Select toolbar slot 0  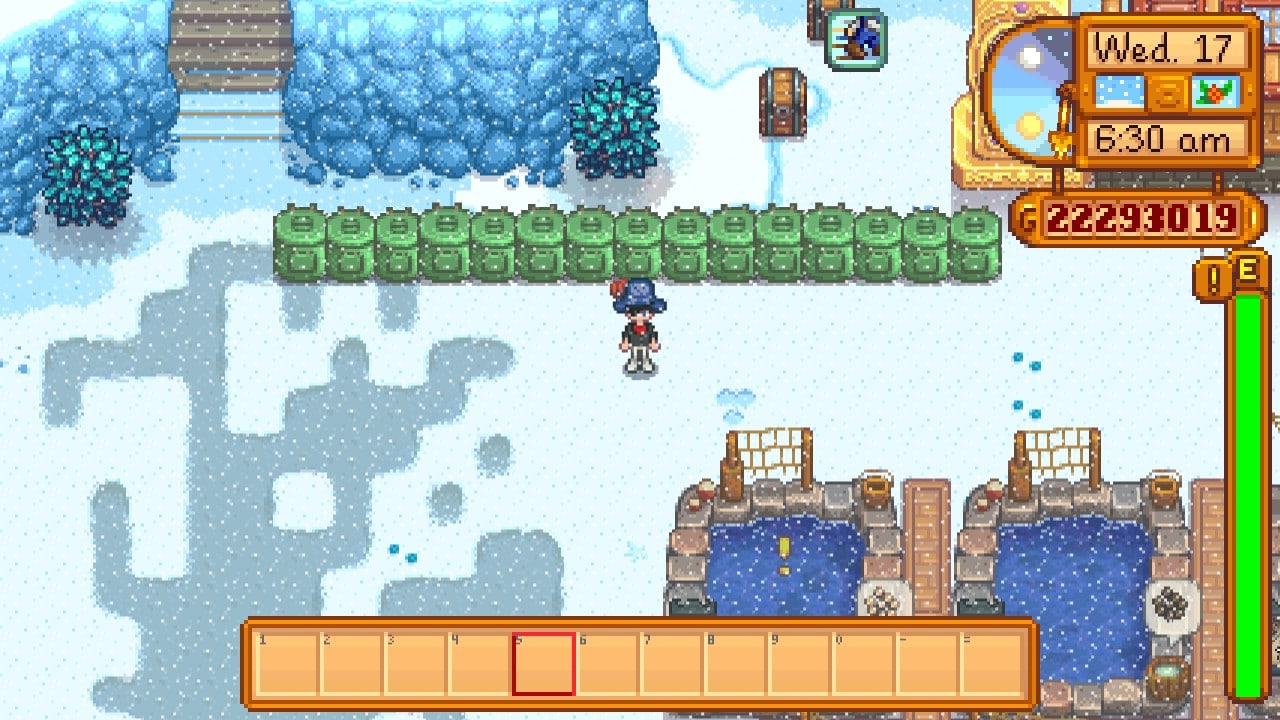(x=863, y=664)
